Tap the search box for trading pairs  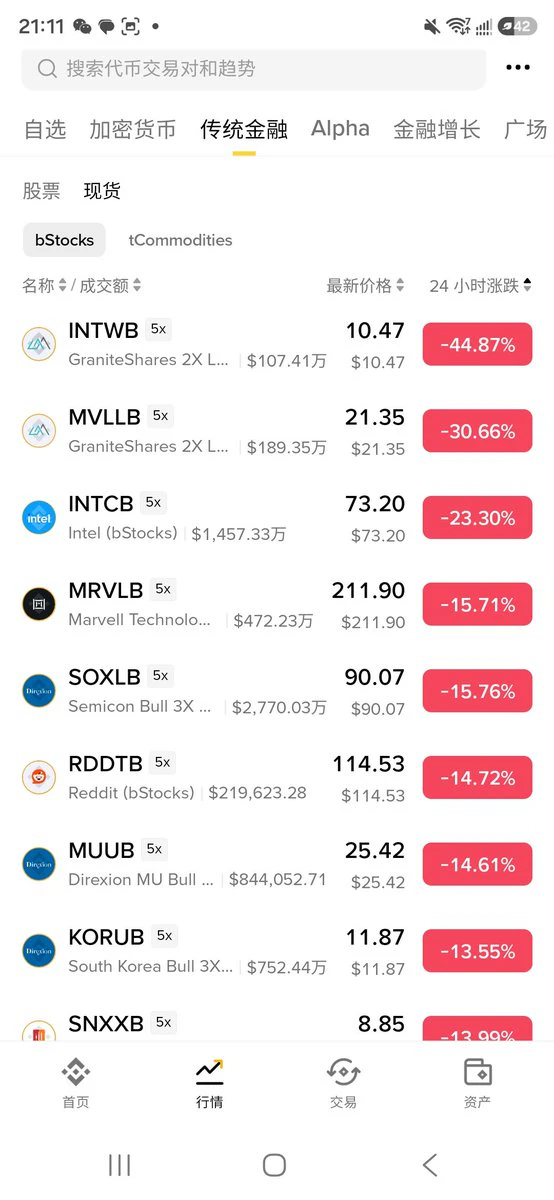click(254, 68)
